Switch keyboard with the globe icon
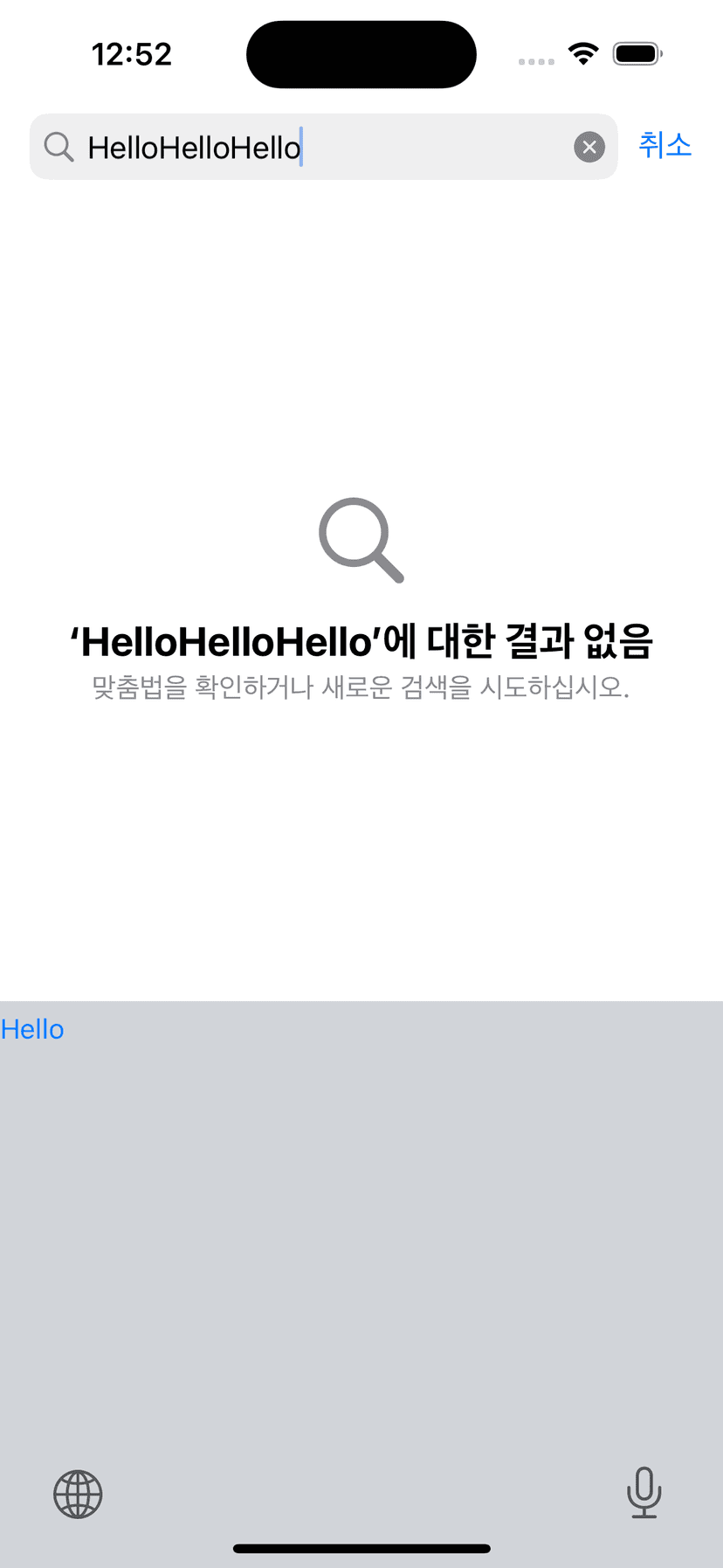 (x=78, y=1494)
